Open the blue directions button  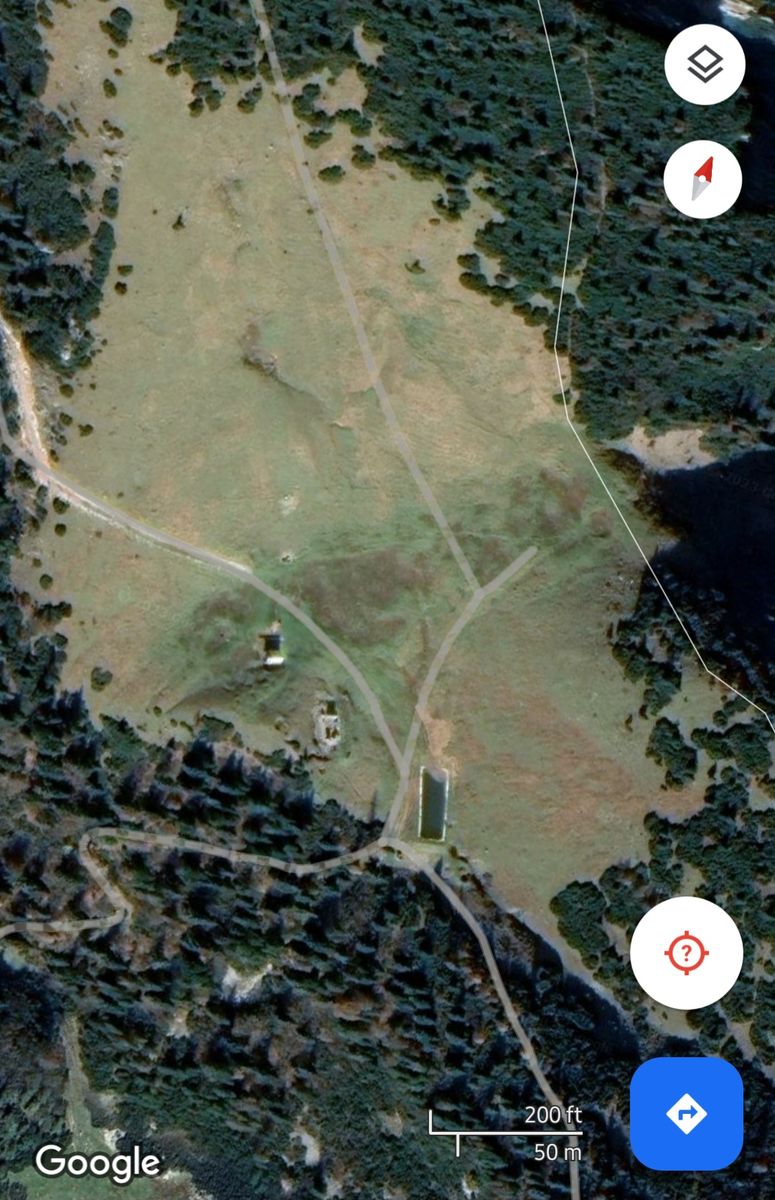[686, 1113]
